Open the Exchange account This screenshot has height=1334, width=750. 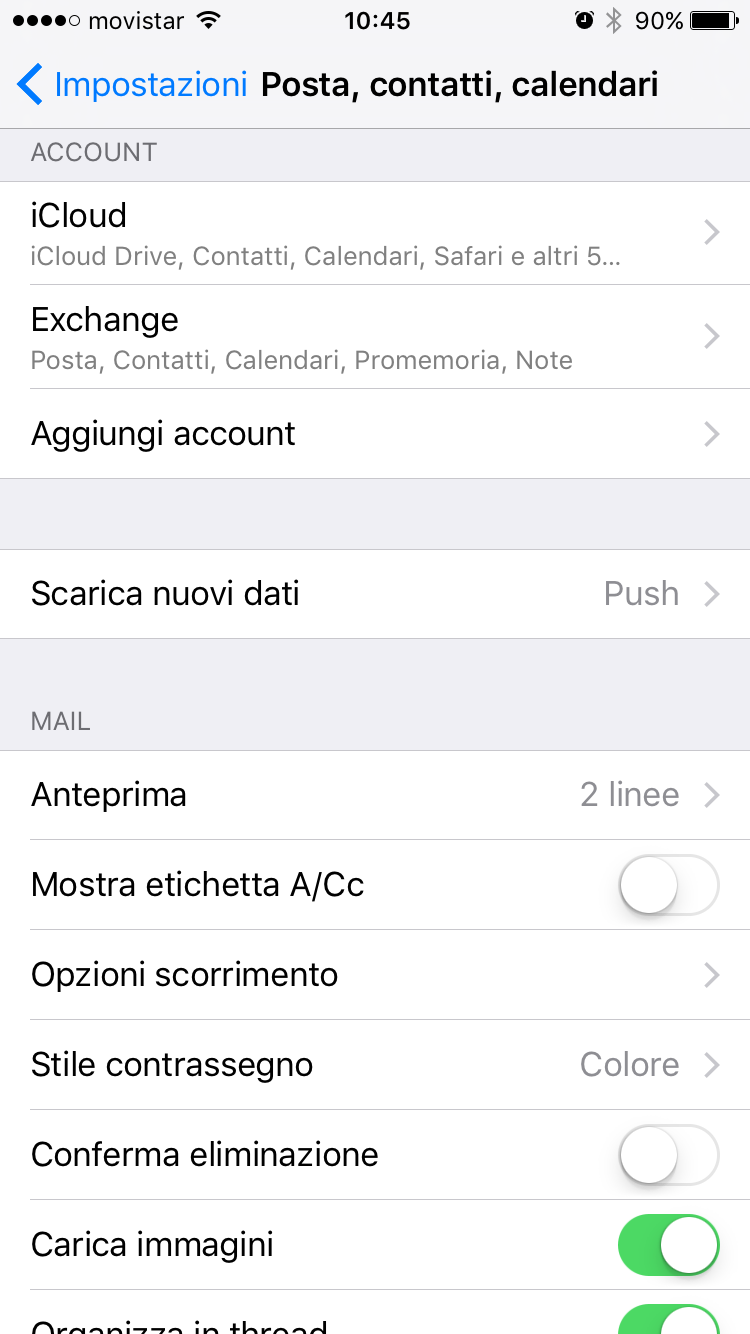tap(375, 337)
